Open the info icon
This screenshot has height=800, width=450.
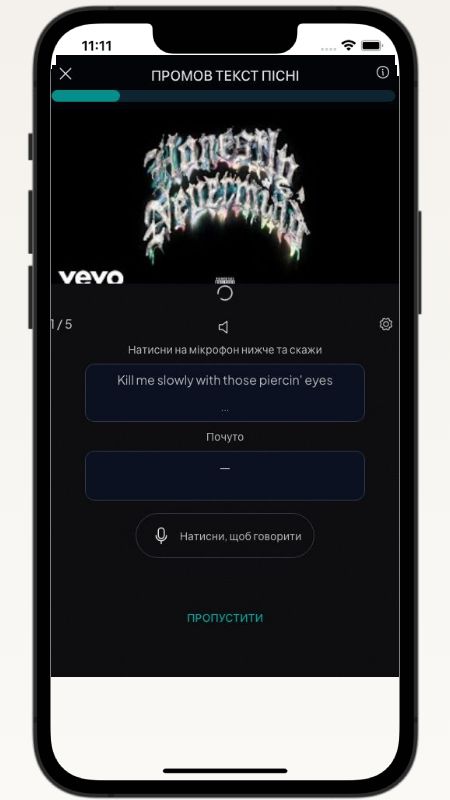click(x=383, y=72)
